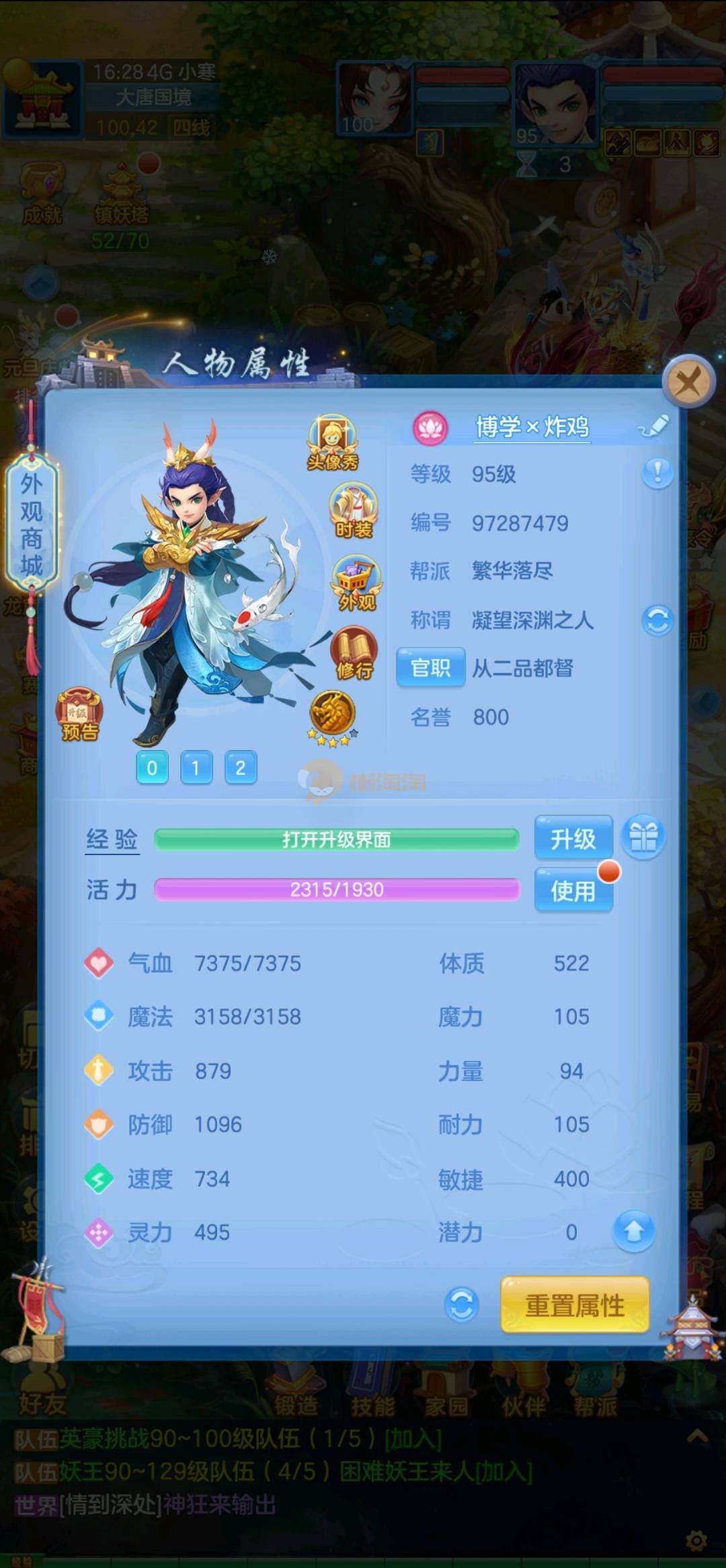
Task: Select appearance preset 1
Action: coord(196,768)
